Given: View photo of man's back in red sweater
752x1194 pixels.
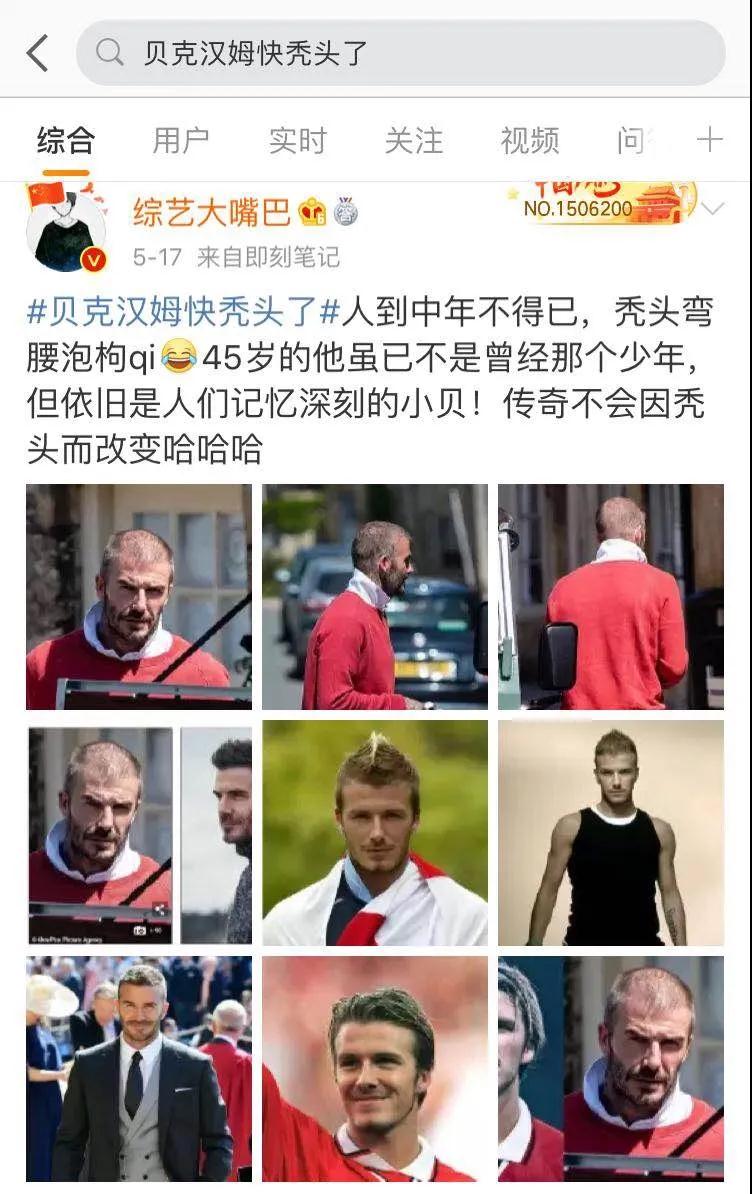Looking at the screenshot, I should (x=611, y=597).
